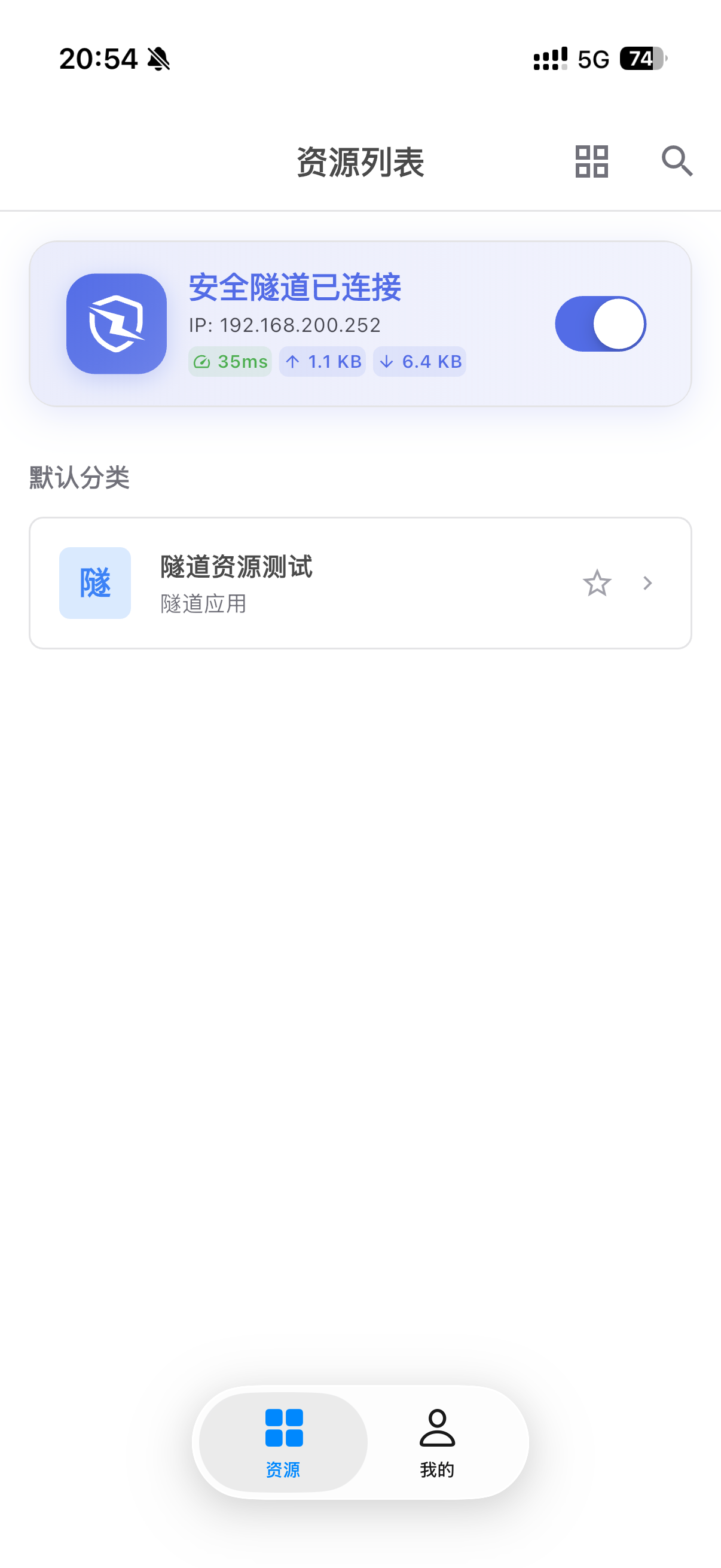Open the search icon
721x1568 pixels.
pos(677,161)
